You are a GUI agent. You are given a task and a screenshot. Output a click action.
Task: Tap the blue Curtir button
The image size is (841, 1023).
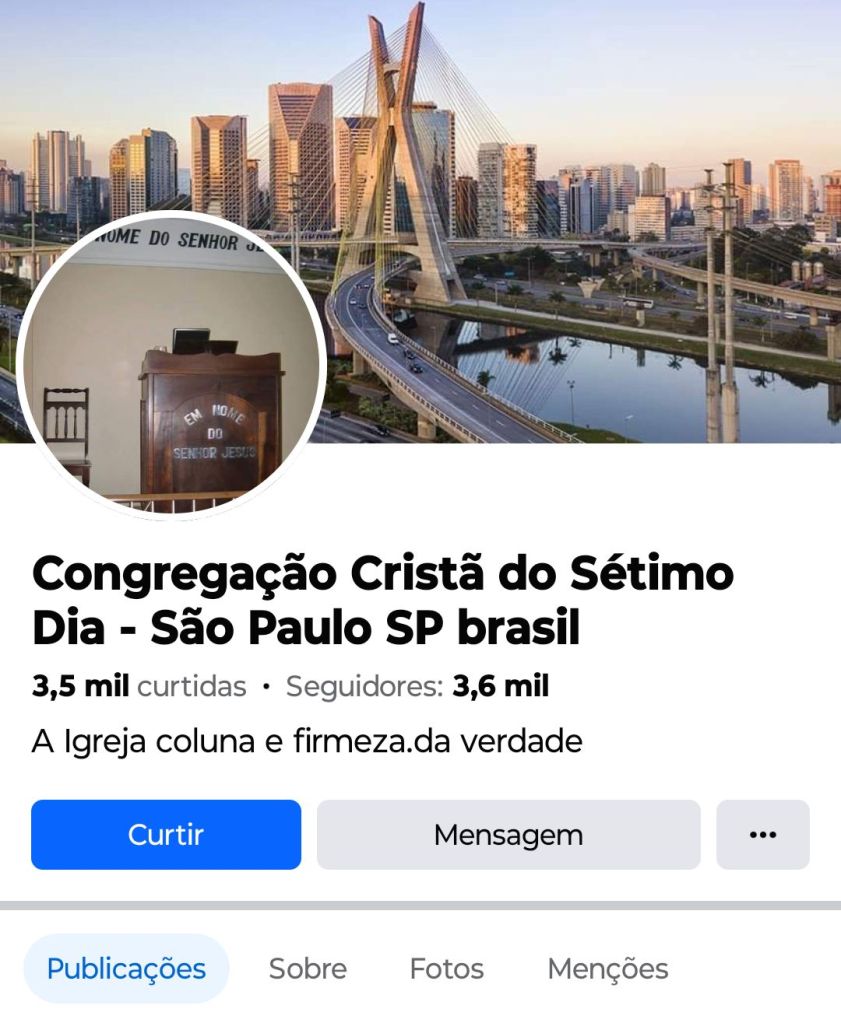coord(166,835)
